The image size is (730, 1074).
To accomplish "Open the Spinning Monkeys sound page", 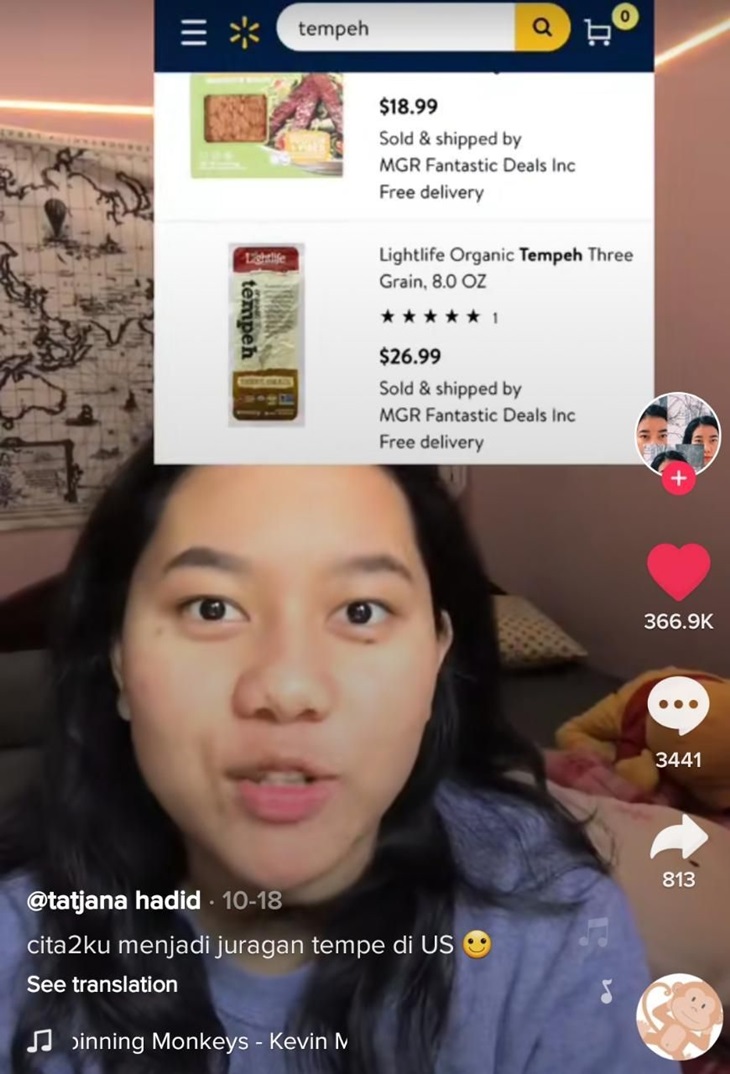I will tap(200, 1041).
